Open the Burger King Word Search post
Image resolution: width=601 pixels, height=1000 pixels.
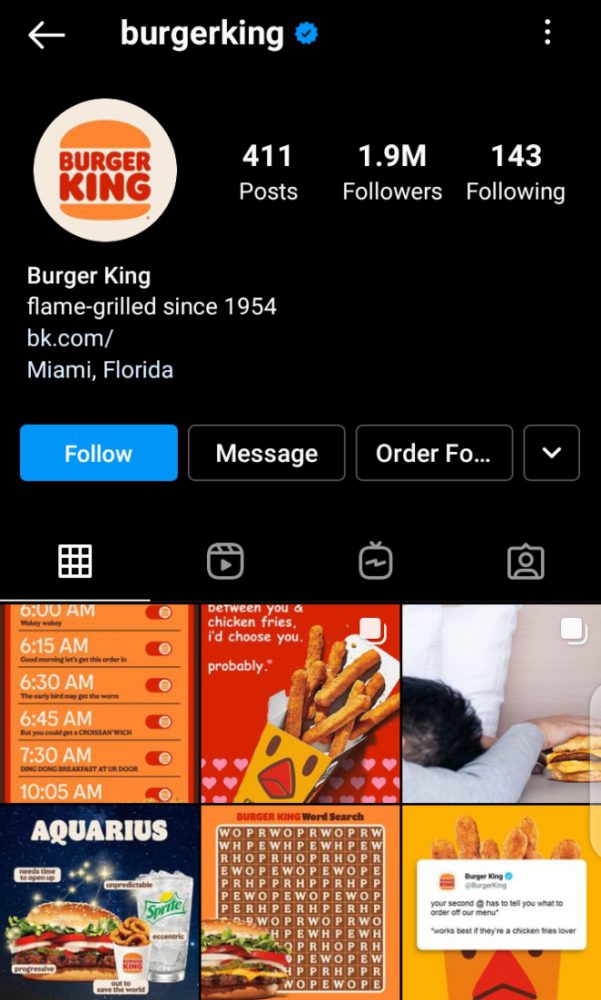300,903
